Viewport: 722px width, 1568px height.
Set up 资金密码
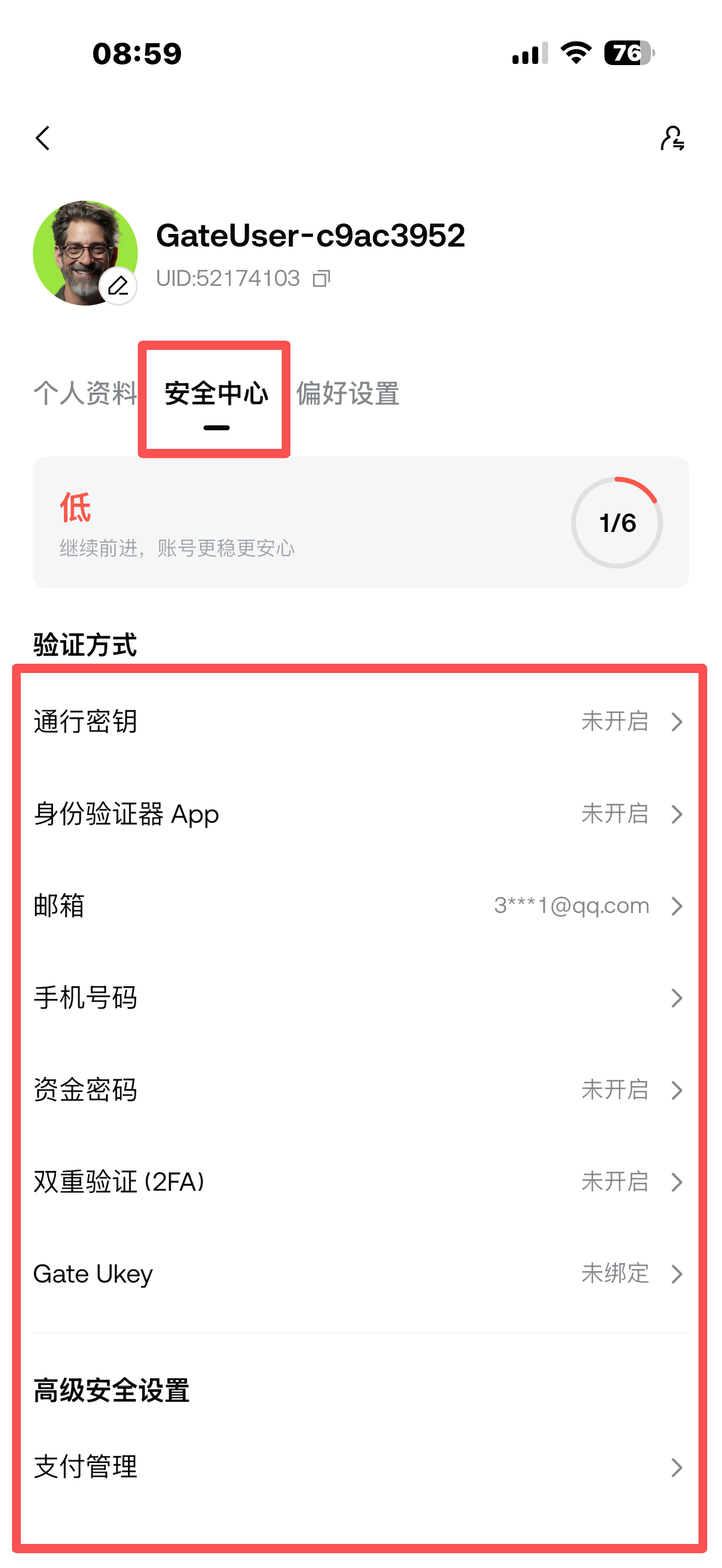coord(360,1090)
